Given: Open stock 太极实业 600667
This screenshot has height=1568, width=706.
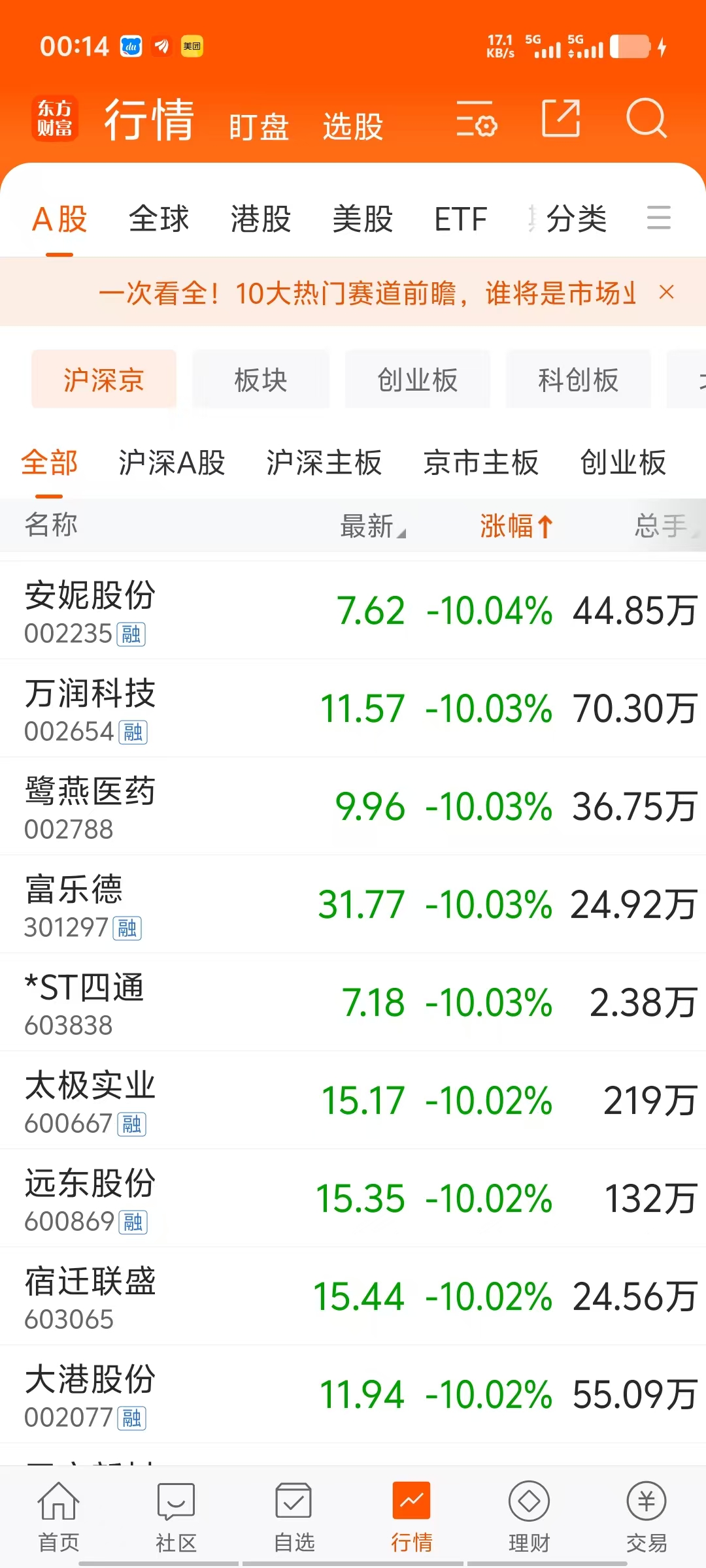Looking at the screenshot, I should coord(353,1100).
